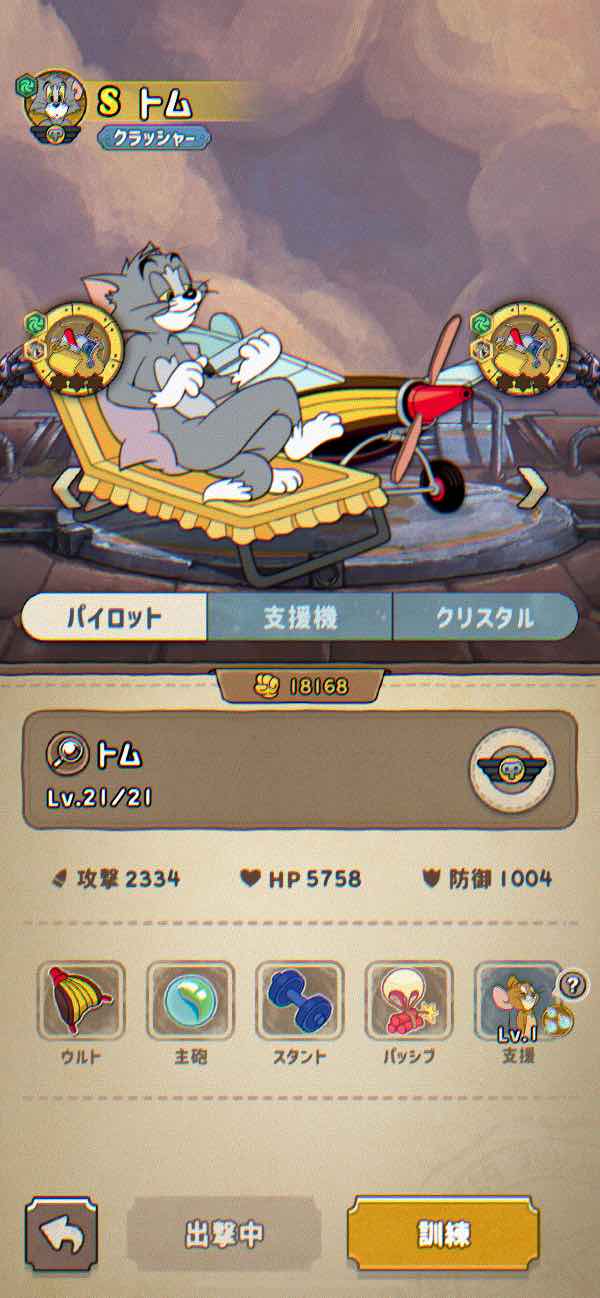The image size is (600, 1298).
Task: Open the パッシブ skill icon
Action: tap(408, 1002)
